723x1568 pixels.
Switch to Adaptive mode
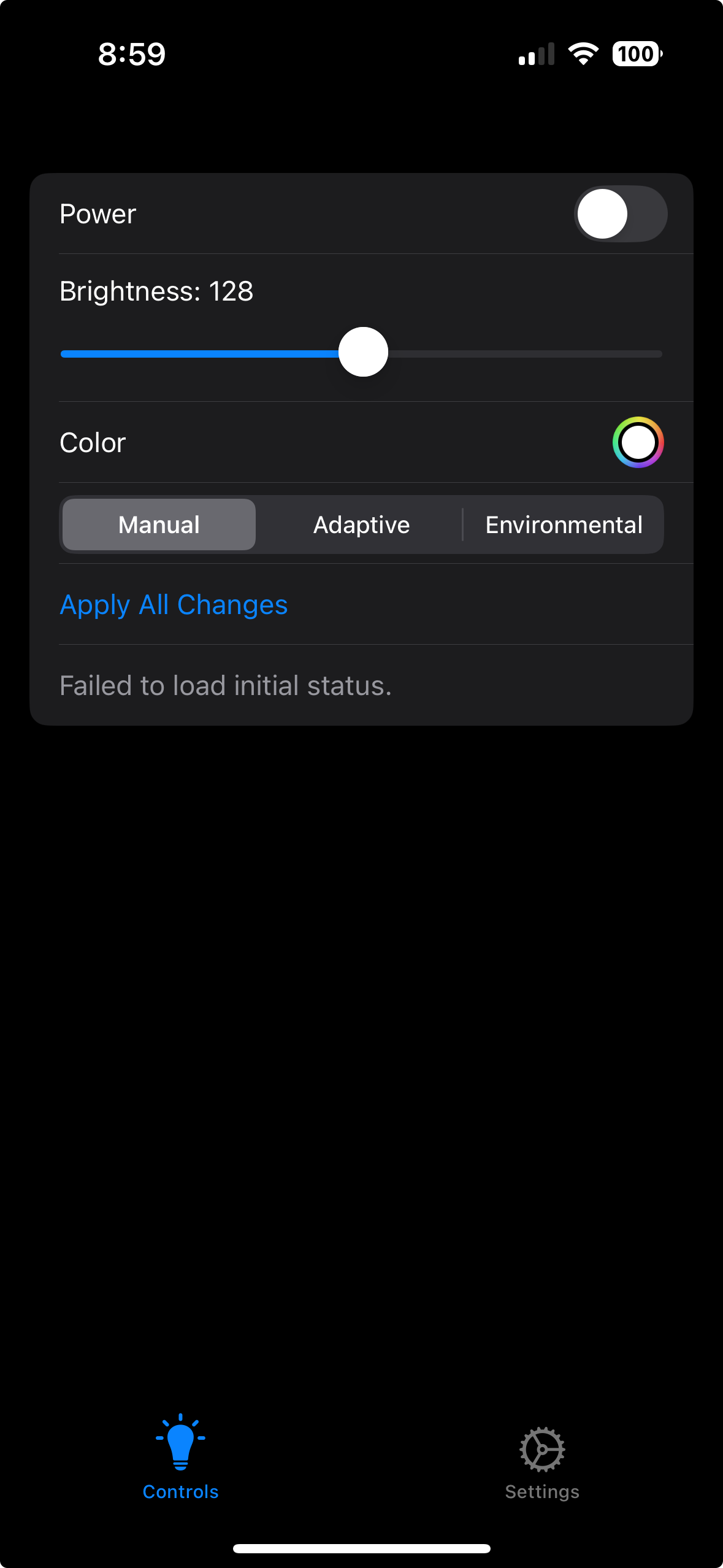[x=361, y=525]
